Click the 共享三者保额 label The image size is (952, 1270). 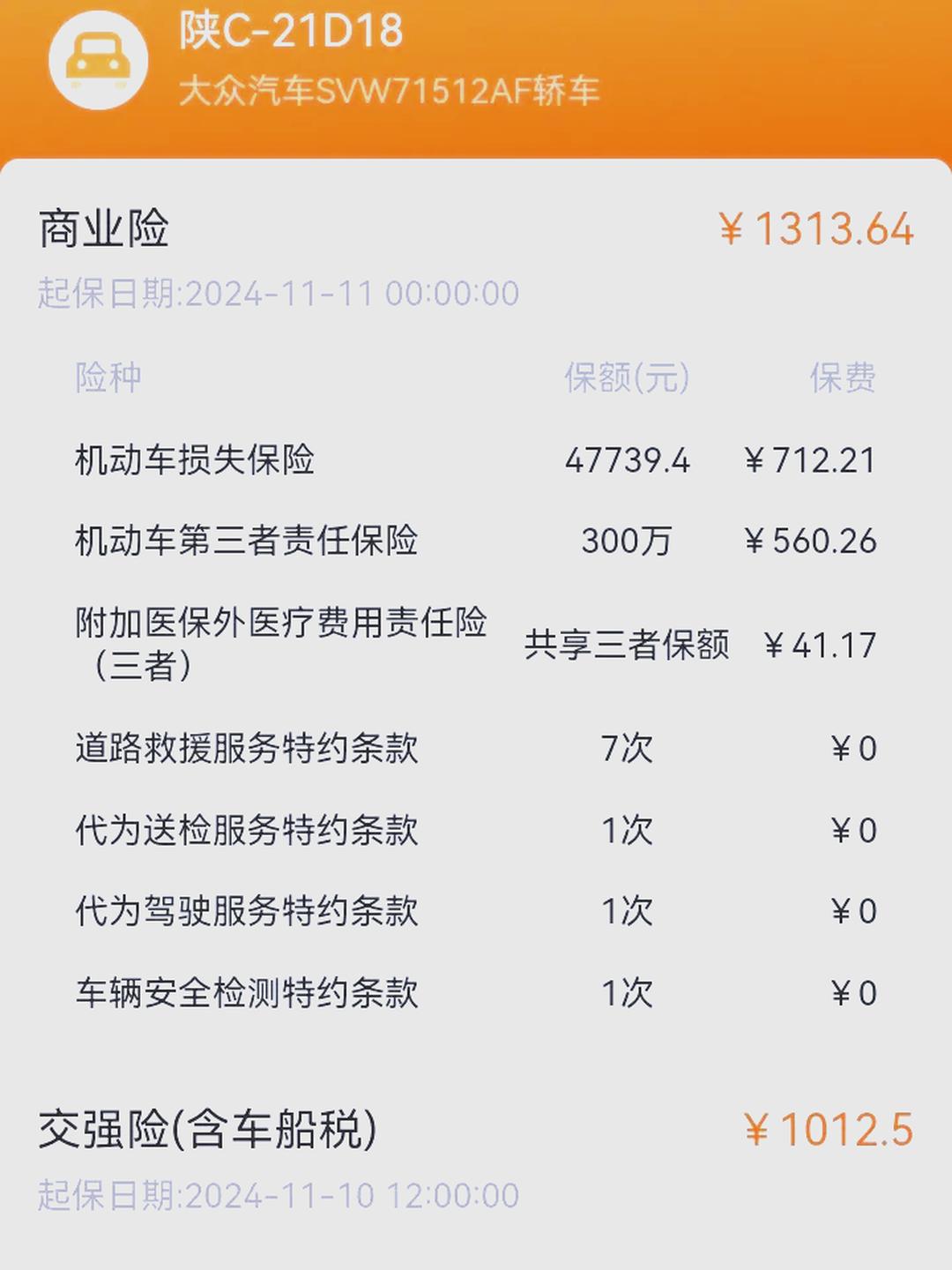pos(628,644)
